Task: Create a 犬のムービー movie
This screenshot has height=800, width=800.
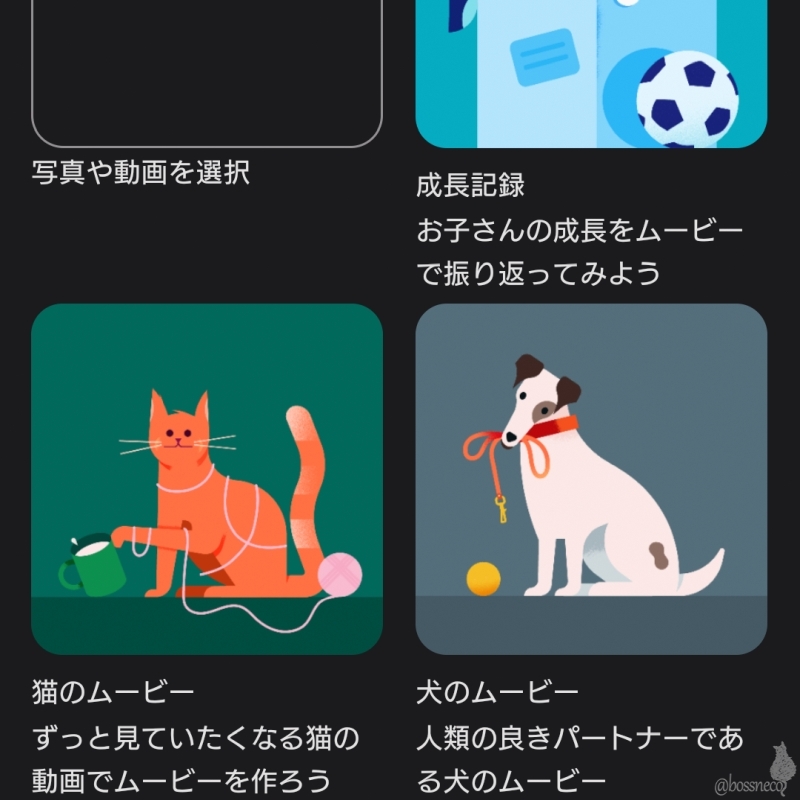Action: click(591, 479)
